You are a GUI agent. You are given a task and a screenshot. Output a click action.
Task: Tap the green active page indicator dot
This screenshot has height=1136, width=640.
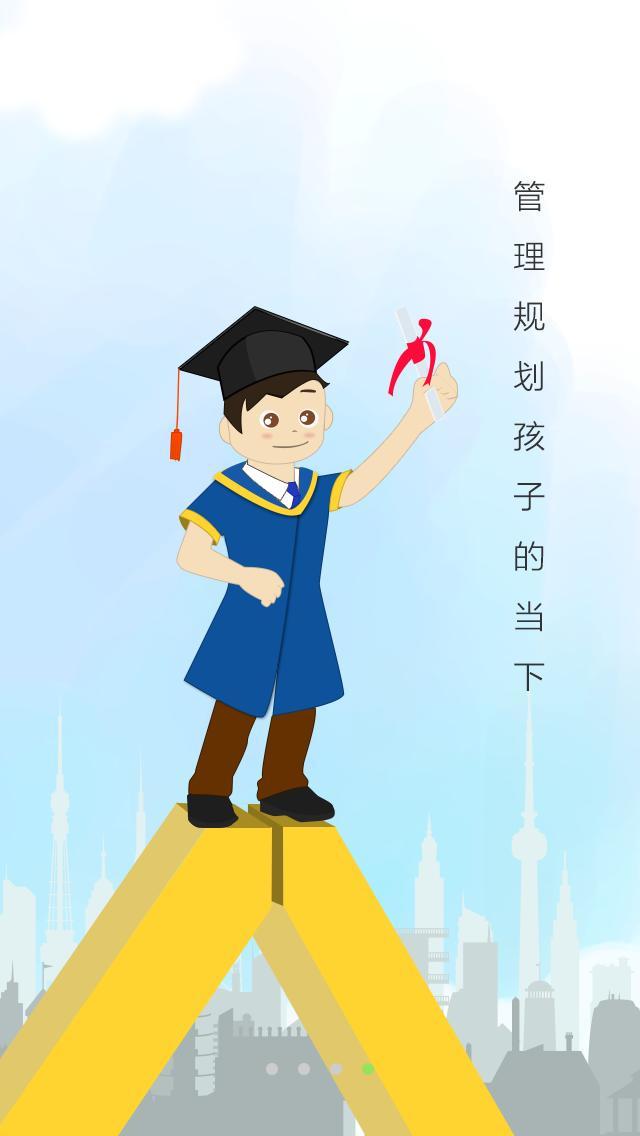coord(368,1069)
